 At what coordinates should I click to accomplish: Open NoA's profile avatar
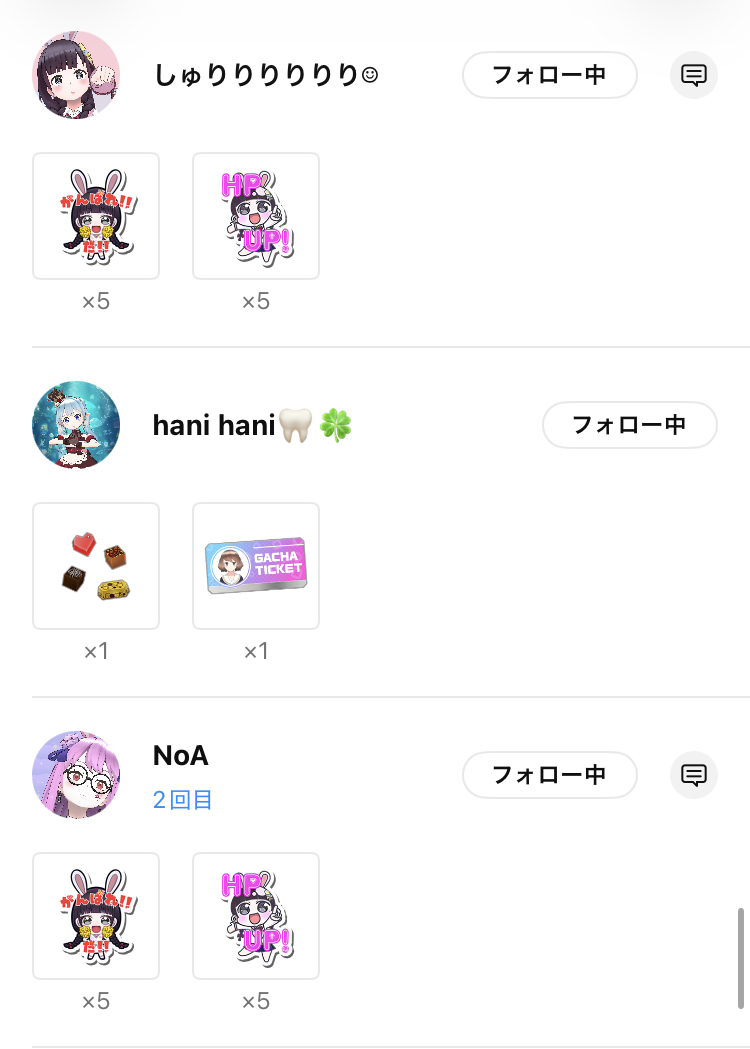coord(76,775)
